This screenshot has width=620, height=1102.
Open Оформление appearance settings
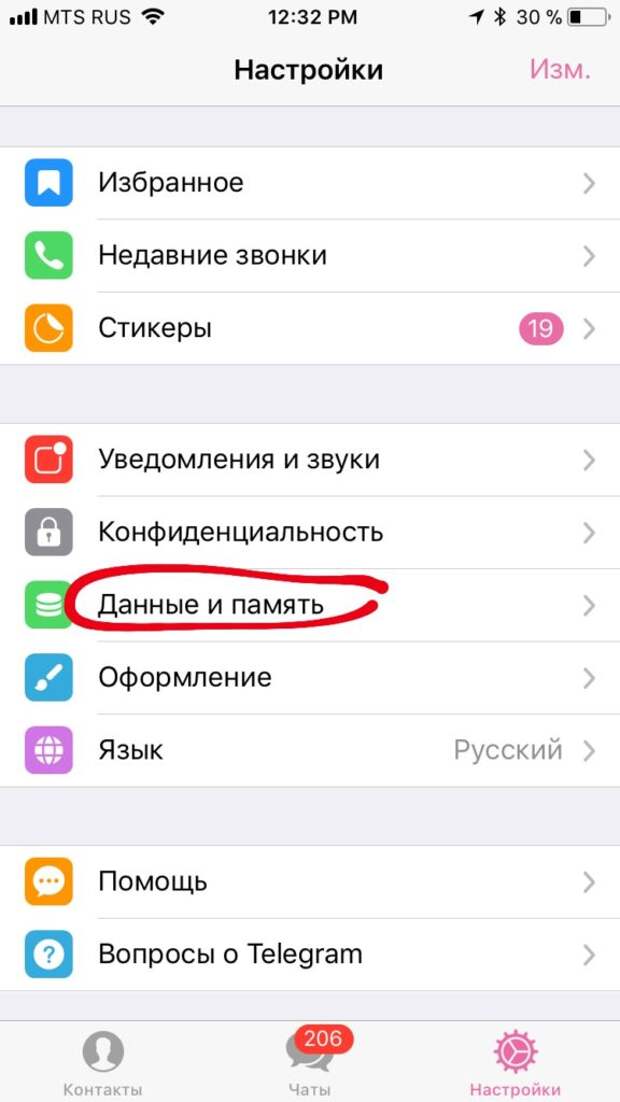[x=310, y=678]
